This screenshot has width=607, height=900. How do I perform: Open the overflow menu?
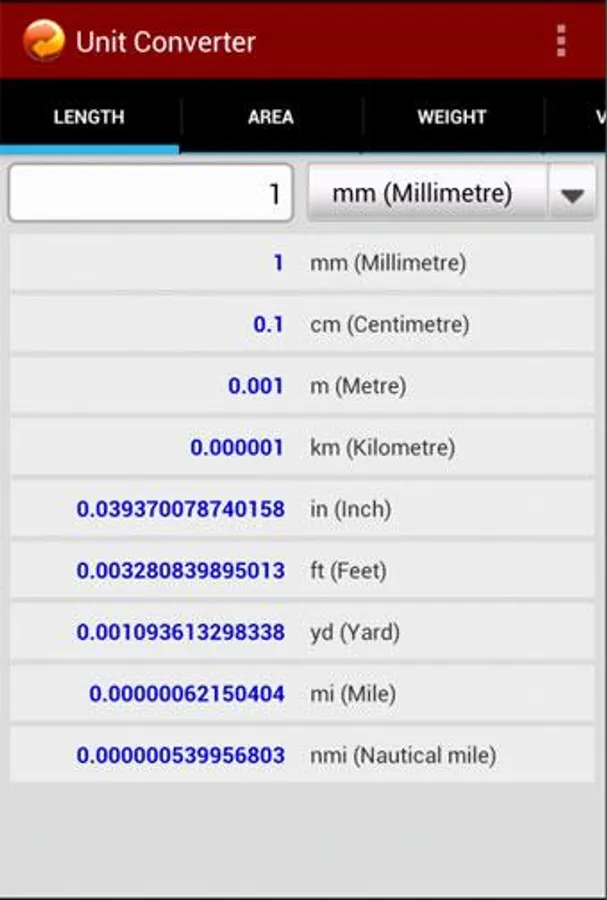[x=560, y=41]
